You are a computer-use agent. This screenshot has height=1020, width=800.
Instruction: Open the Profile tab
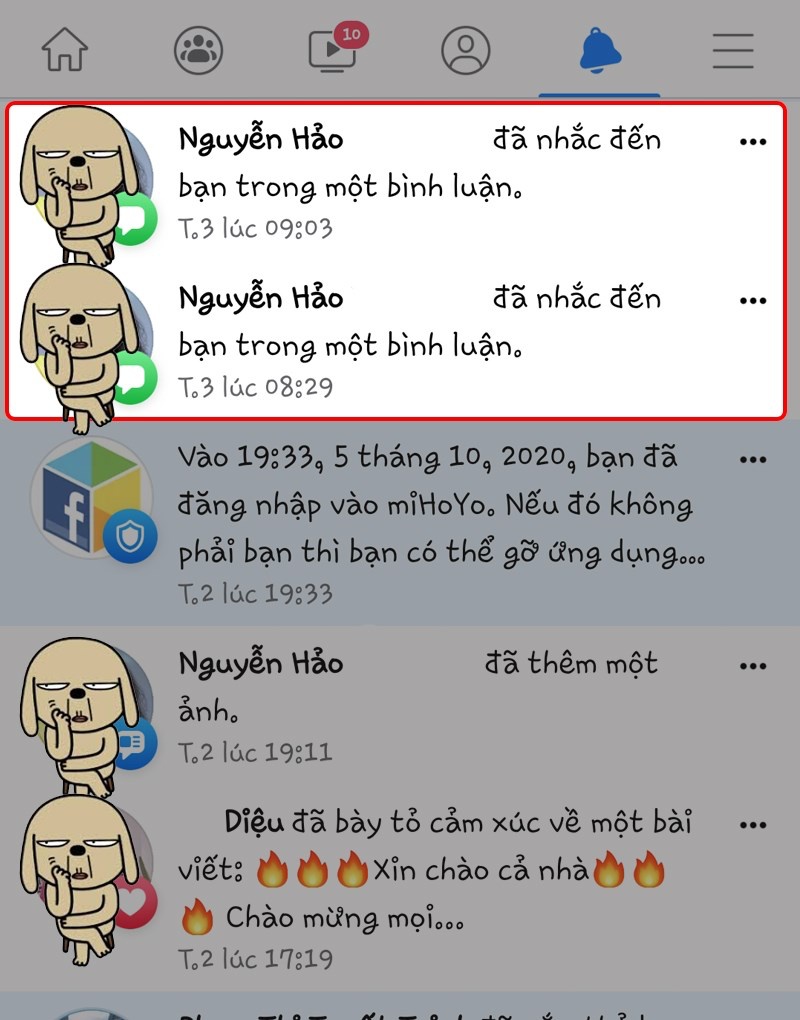point(466,50)
